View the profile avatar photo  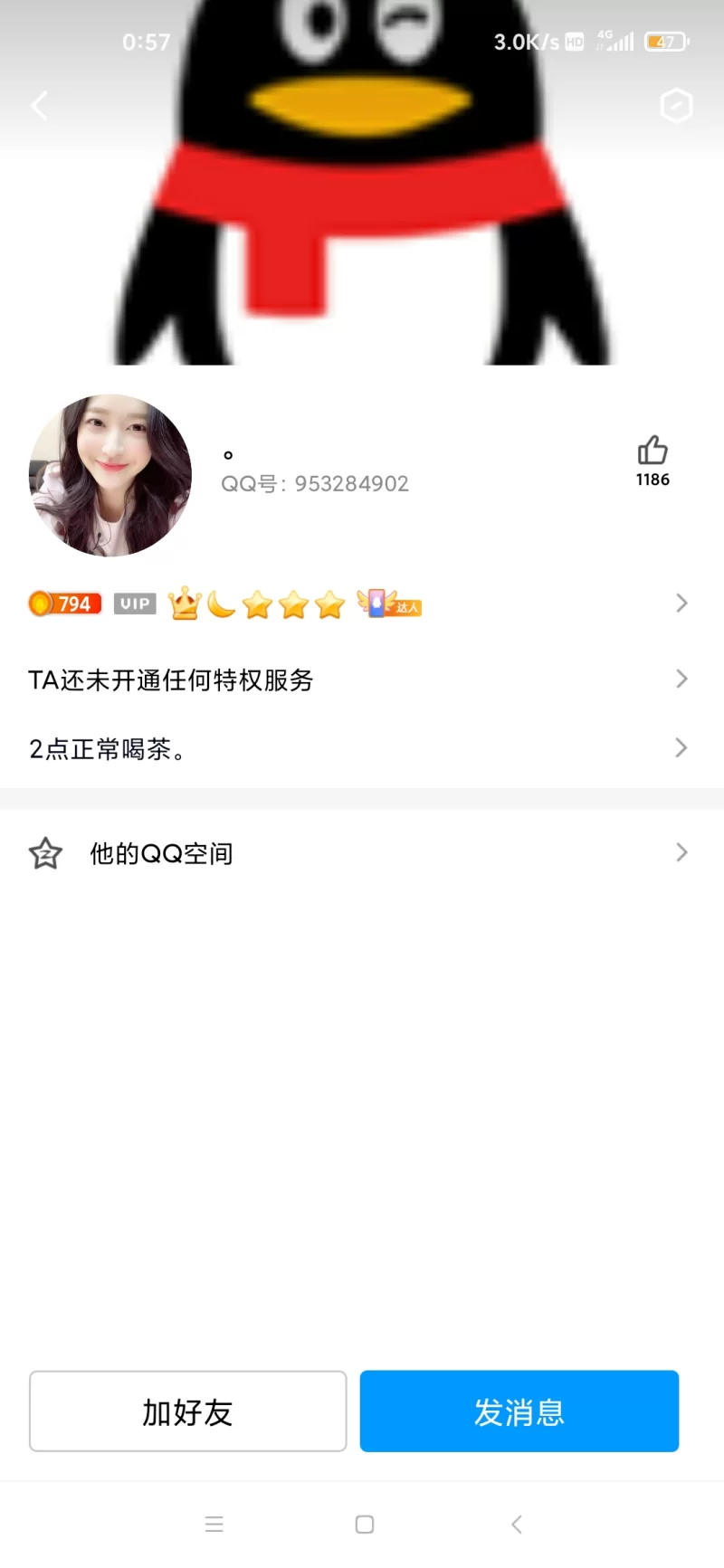[110, 475]
